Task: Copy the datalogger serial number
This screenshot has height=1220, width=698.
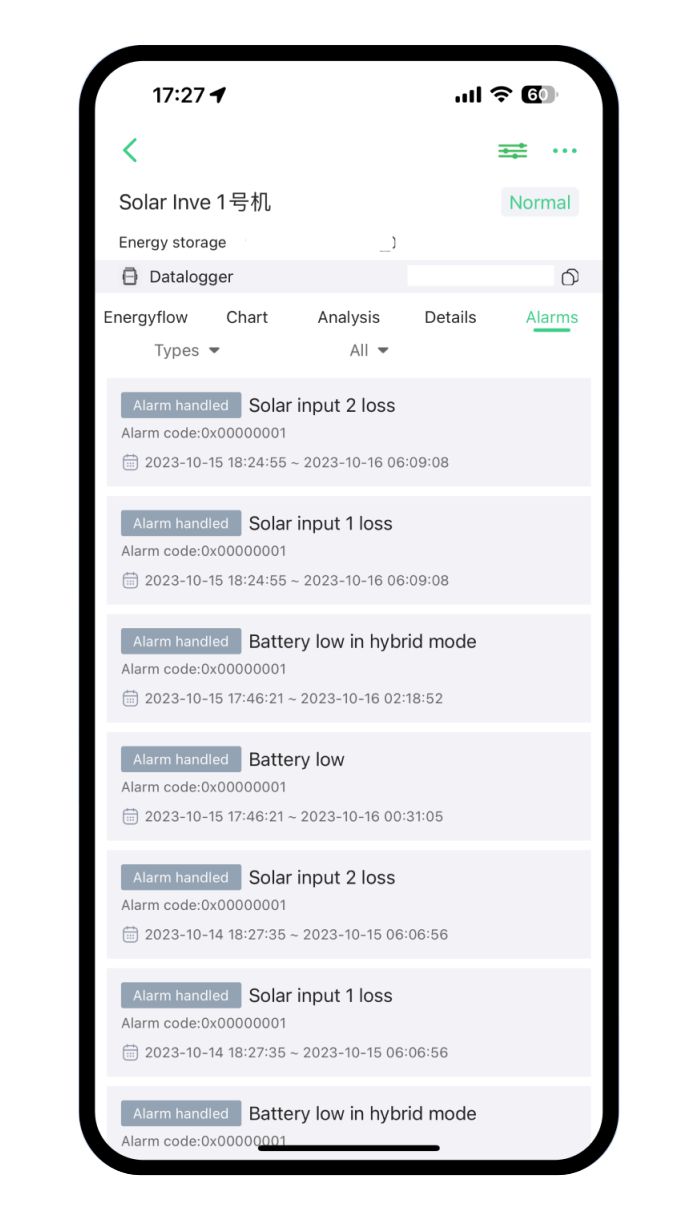Action: click(570, 277)
